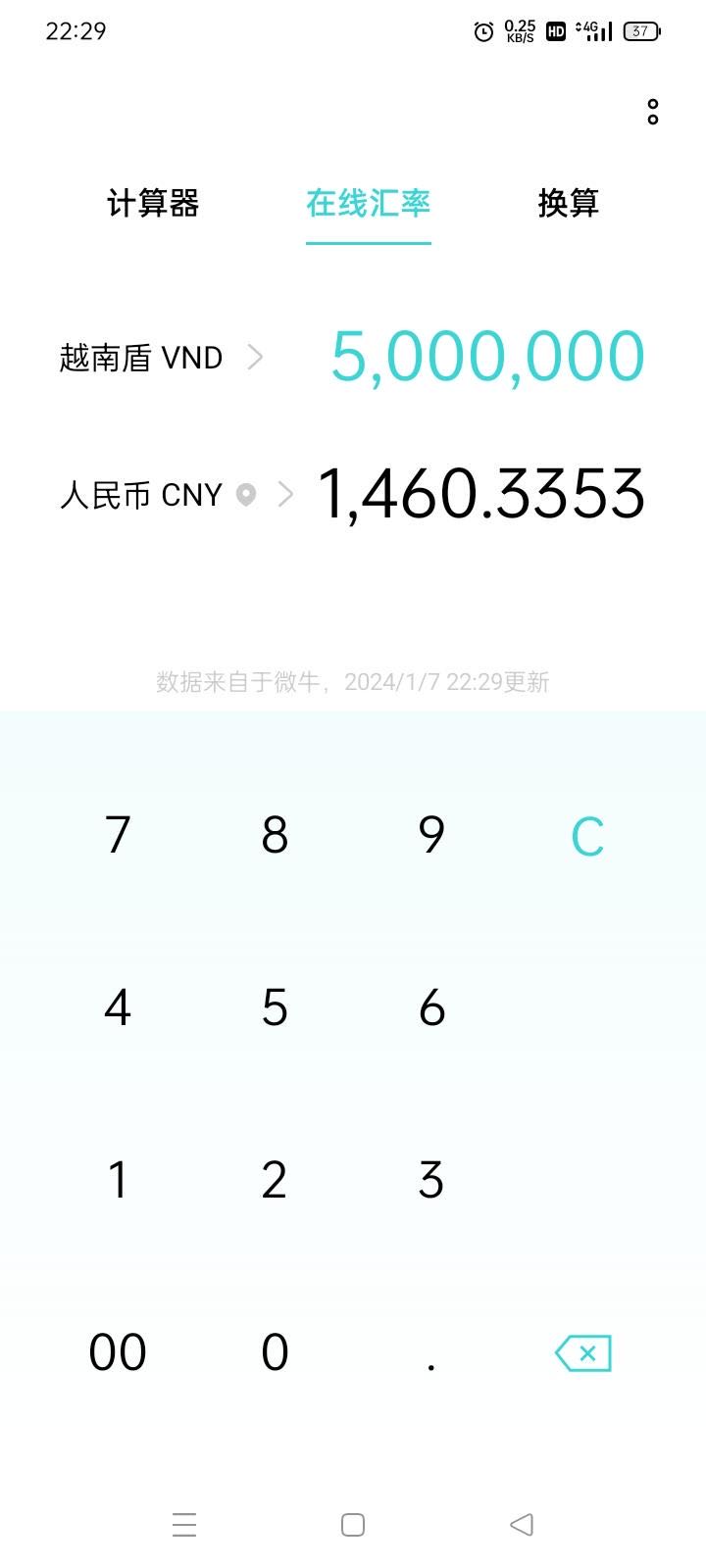Image resolution: width=706 pixels, height=1568 pixels.
Task: Delete the last digit with backspace
Action: (x=583, y=1353)
